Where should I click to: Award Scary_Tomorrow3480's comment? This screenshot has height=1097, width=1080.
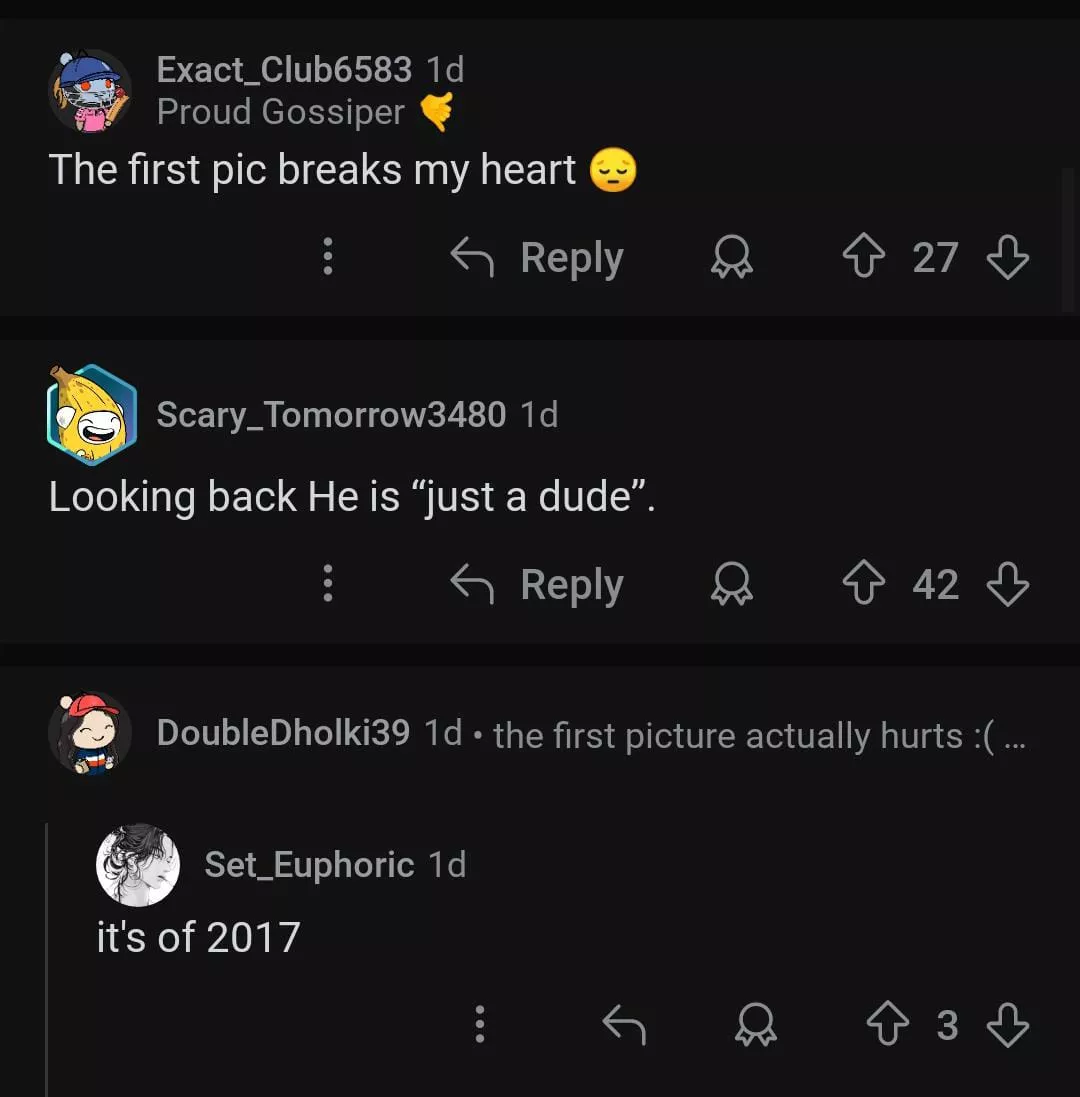click(731, 585)
